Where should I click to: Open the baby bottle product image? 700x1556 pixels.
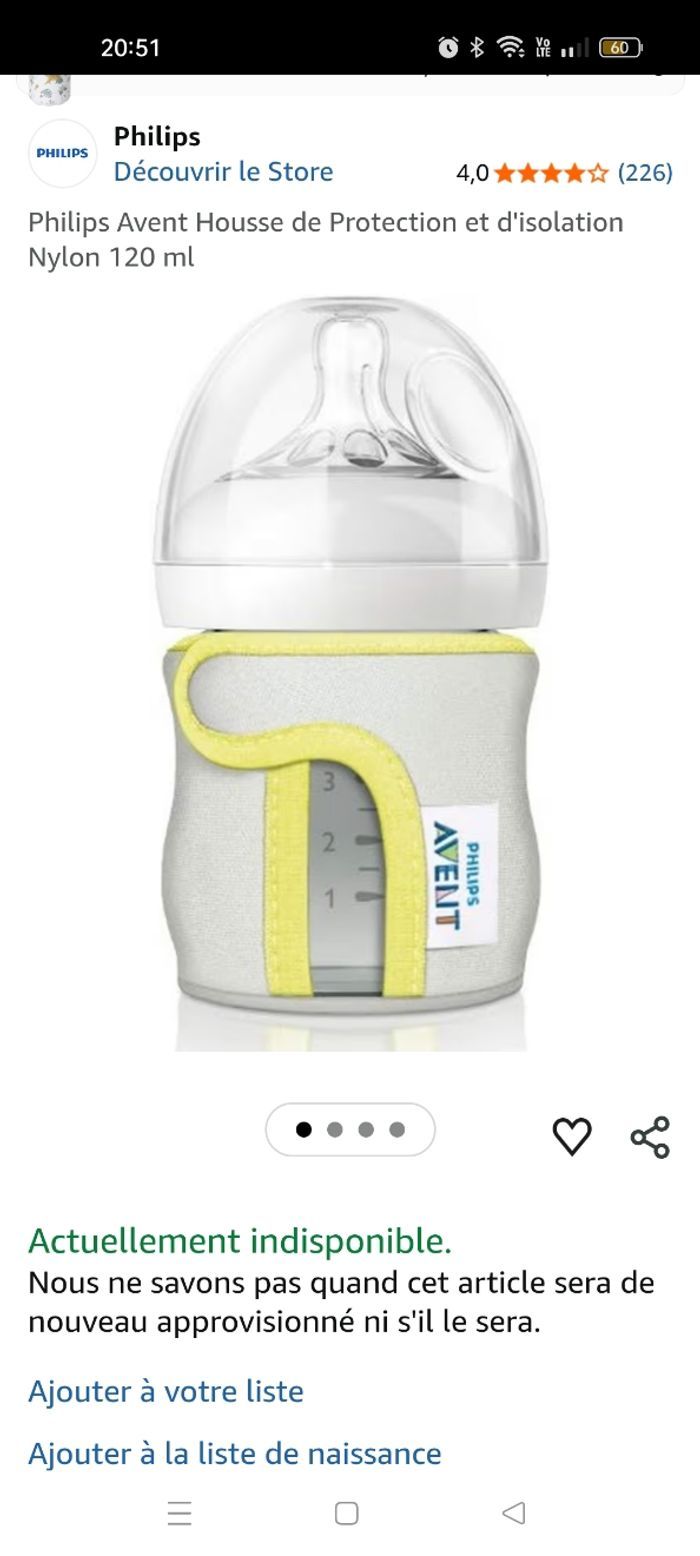350,672
